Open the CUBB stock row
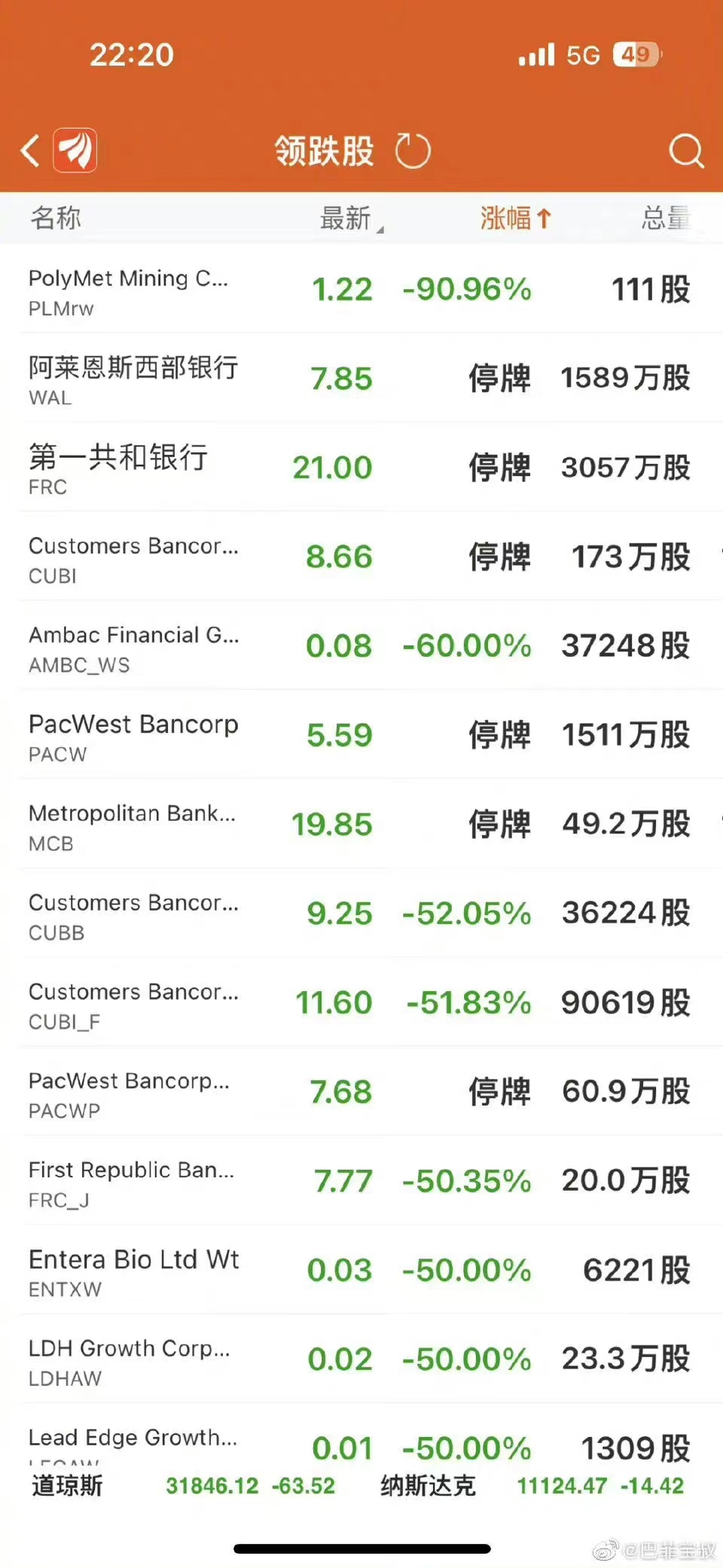The width and height of the screenshot is (723, 1568). click(361, 913)
